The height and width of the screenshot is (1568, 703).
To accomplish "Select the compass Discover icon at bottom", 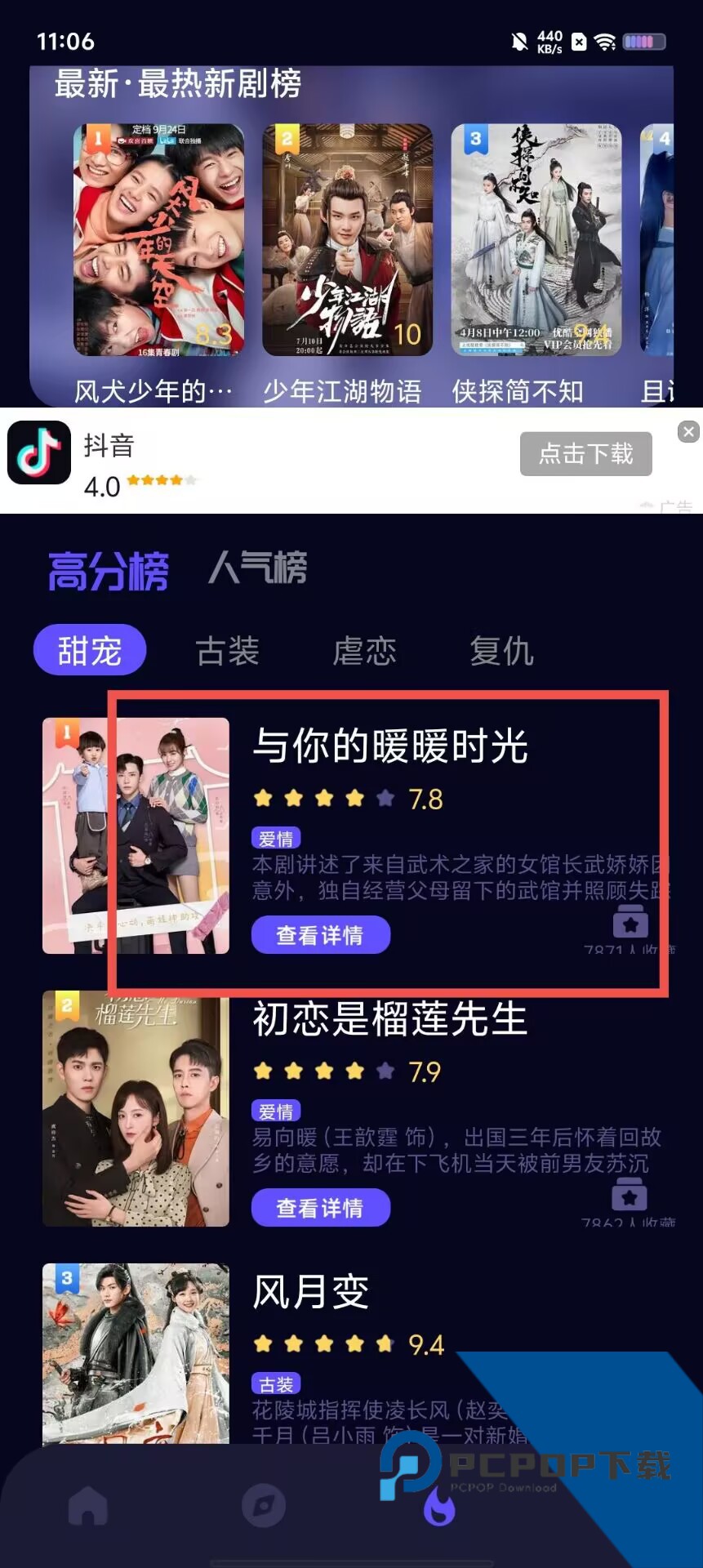I will click(x=261, y=1507).
